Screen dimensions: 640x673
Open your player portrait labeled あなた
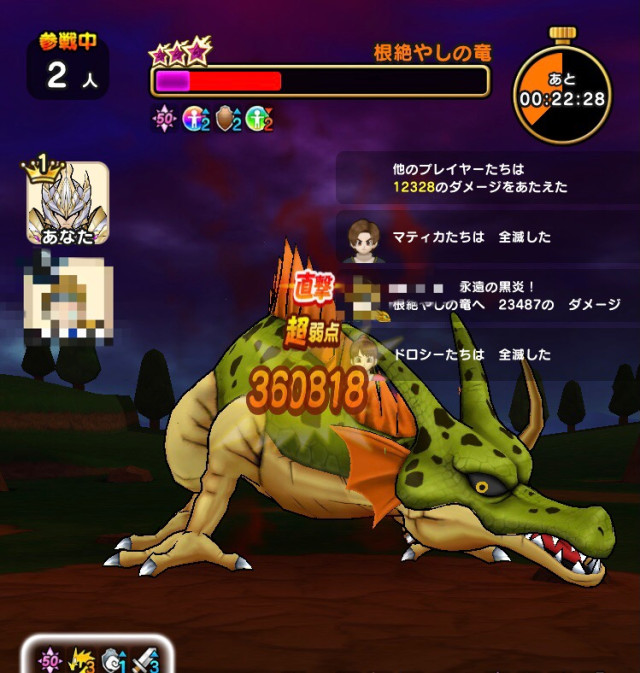coord(67,203)
